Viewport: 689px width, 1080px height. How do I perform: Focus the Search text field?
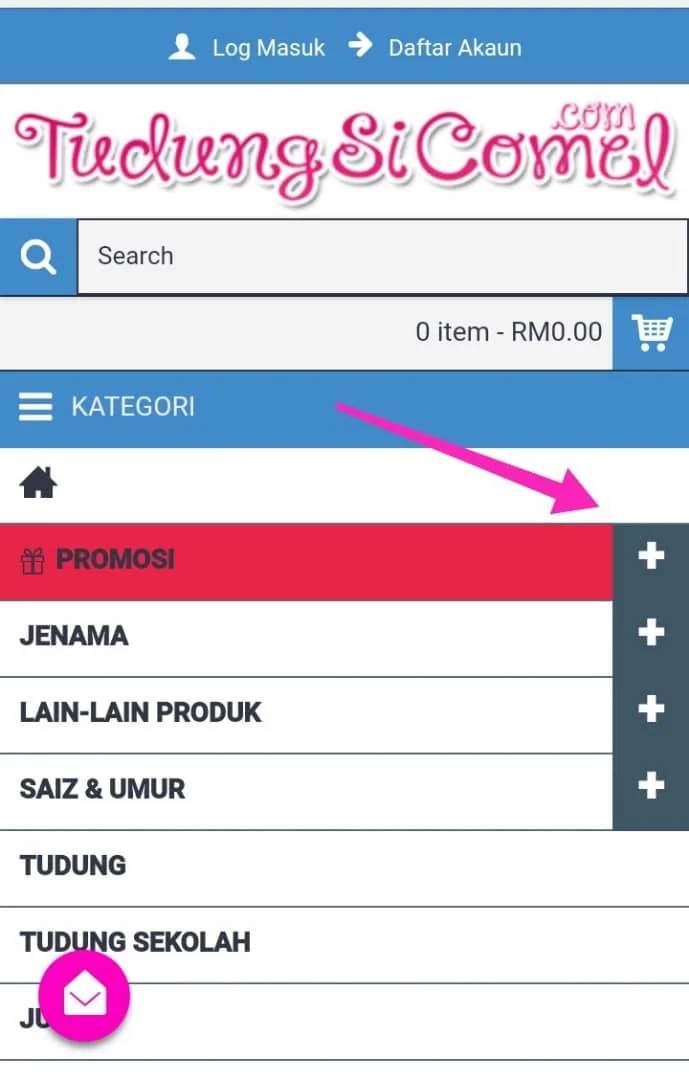pos(380,257)
